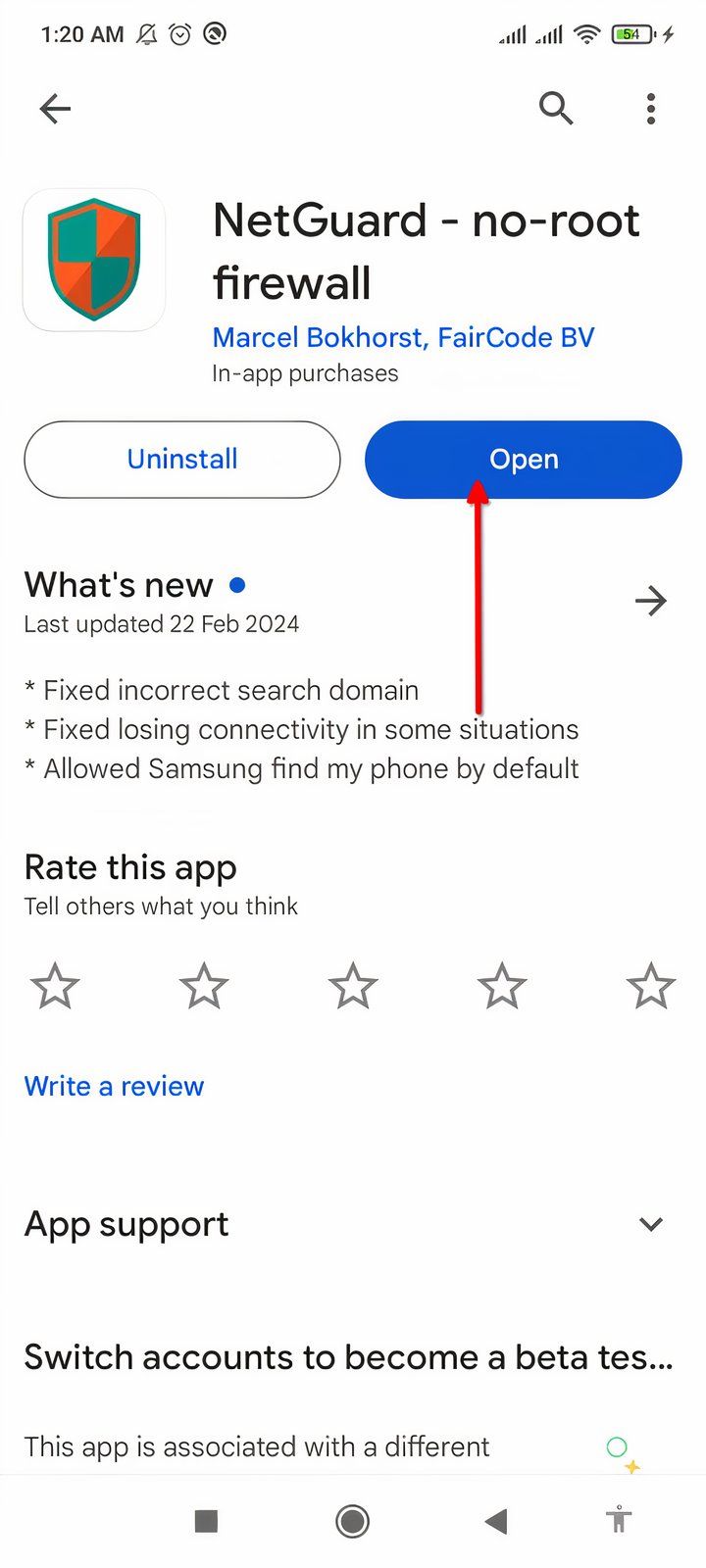
Task: Select the NetGuard shield app icon
Action: pos(93,258)
